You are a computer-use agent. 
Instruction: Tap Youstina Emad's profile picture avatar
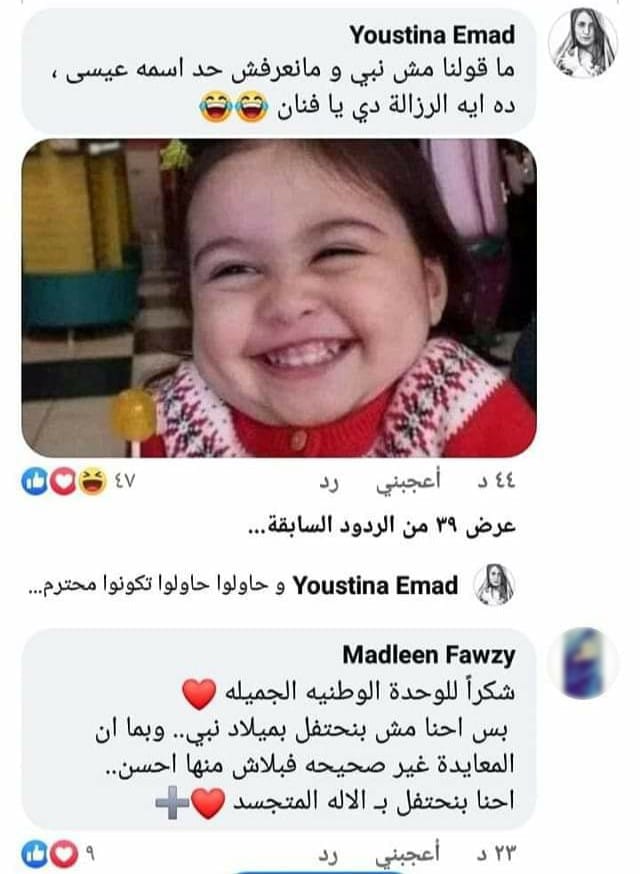[x=583, y=41]
